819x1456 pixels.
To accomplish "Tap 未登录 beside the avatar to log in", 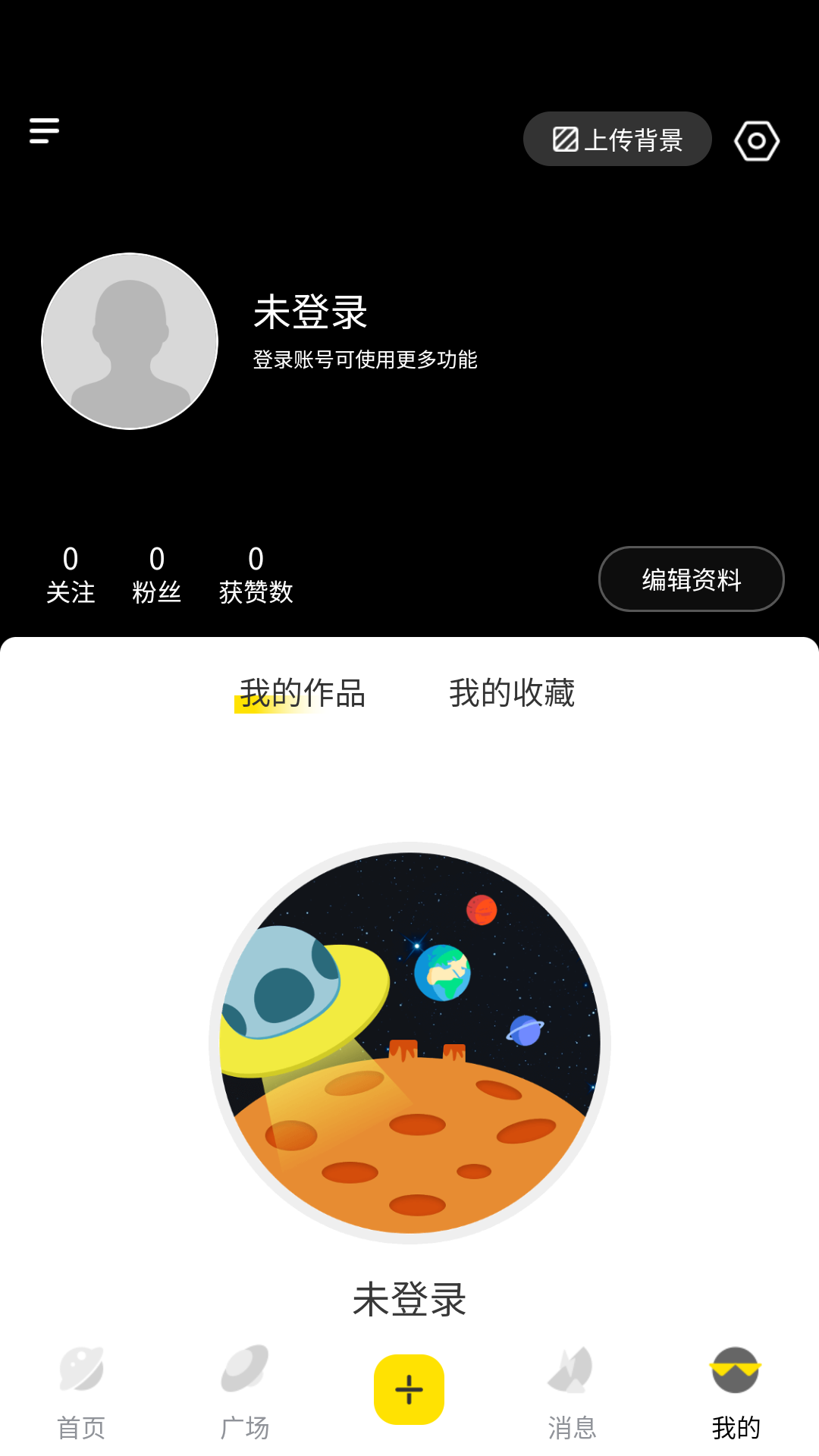I will tap(310, 312).
